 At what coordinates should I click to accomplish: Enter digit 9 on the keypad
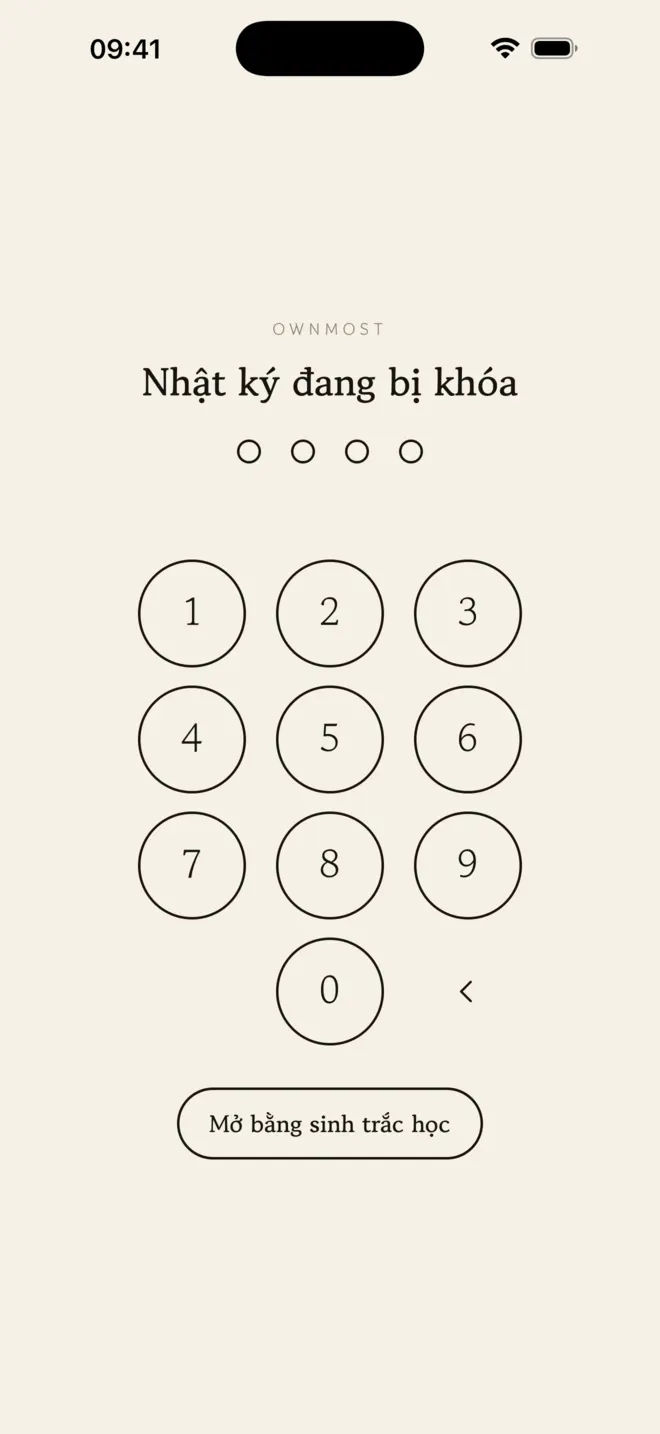[468, 865]
